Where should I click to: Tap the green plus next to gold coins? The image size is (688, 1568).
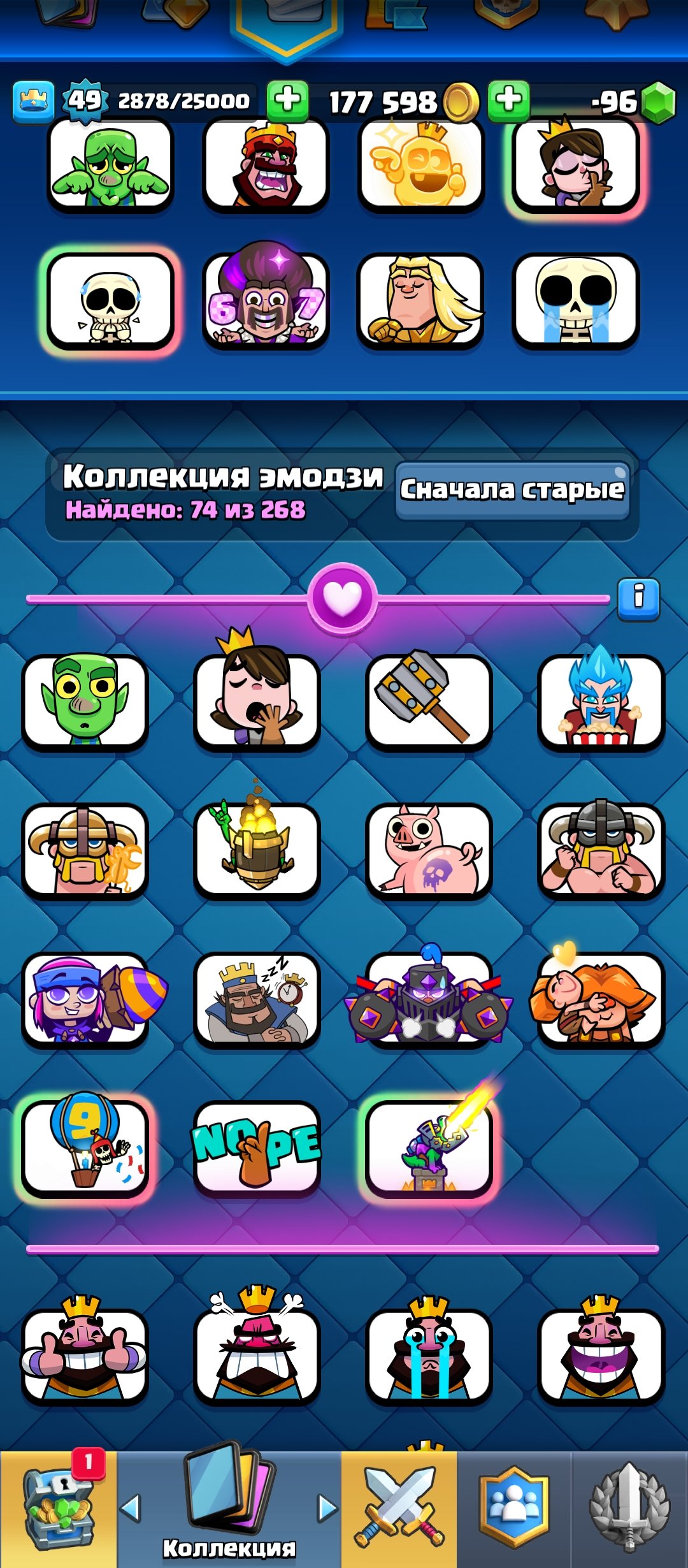tap(287, 101)
